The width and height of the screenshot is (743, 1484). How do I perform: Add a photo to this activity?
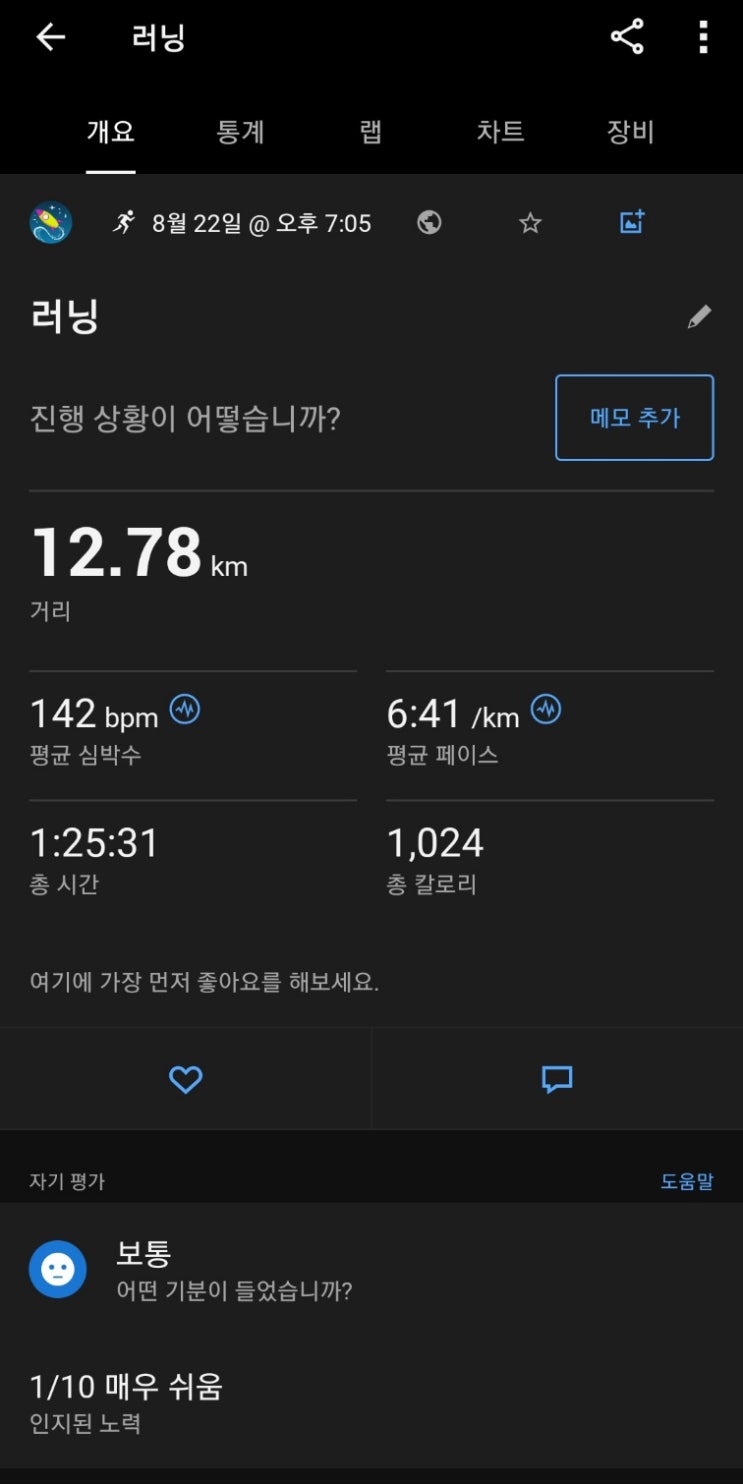click(x=632, y=222)
